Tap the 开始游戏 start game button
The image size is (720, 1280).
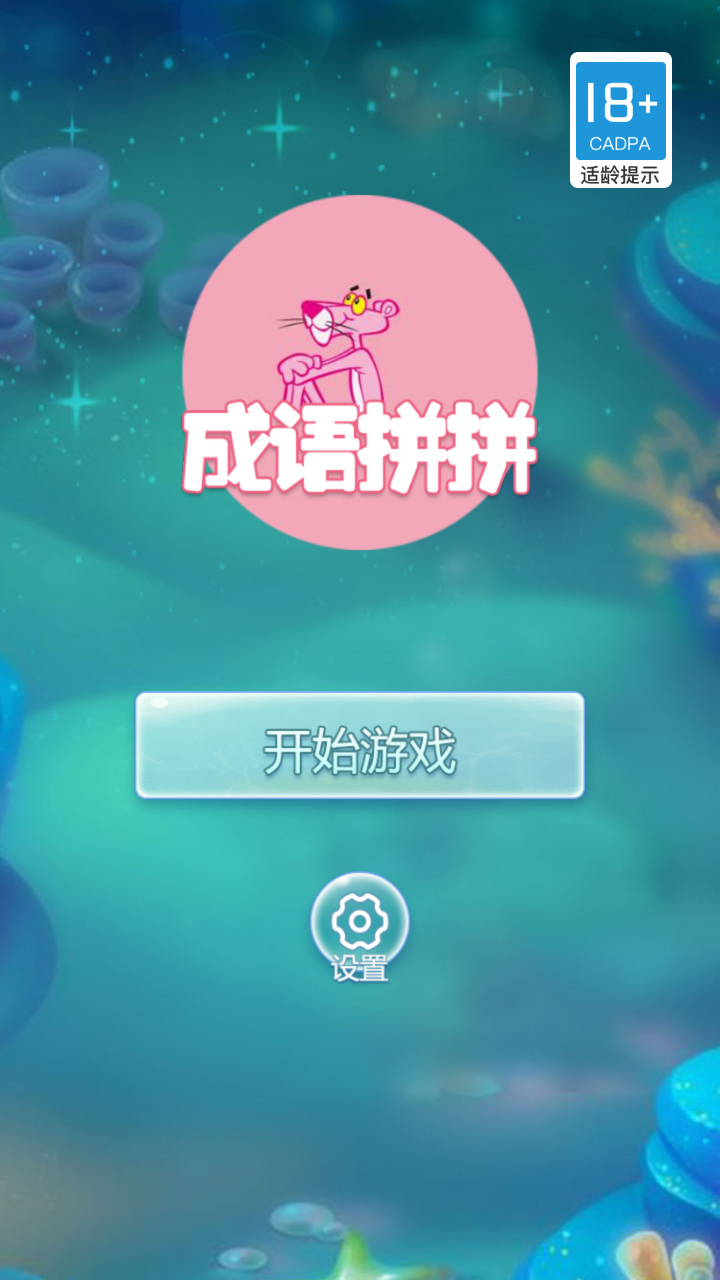click(360, 745)
